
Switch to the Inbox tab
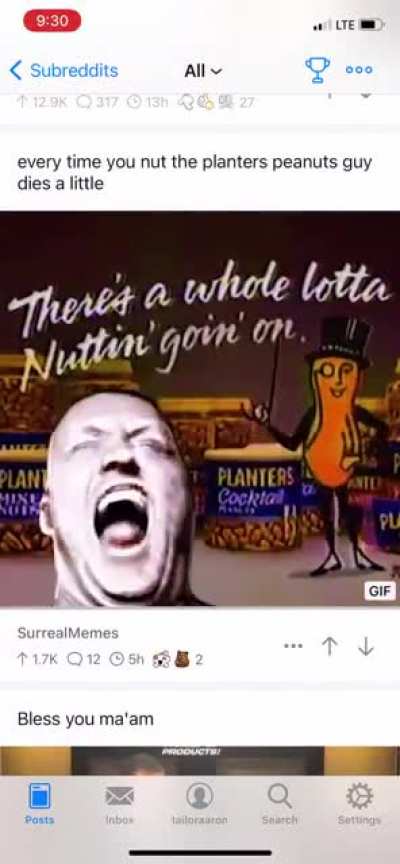(120, 804)
